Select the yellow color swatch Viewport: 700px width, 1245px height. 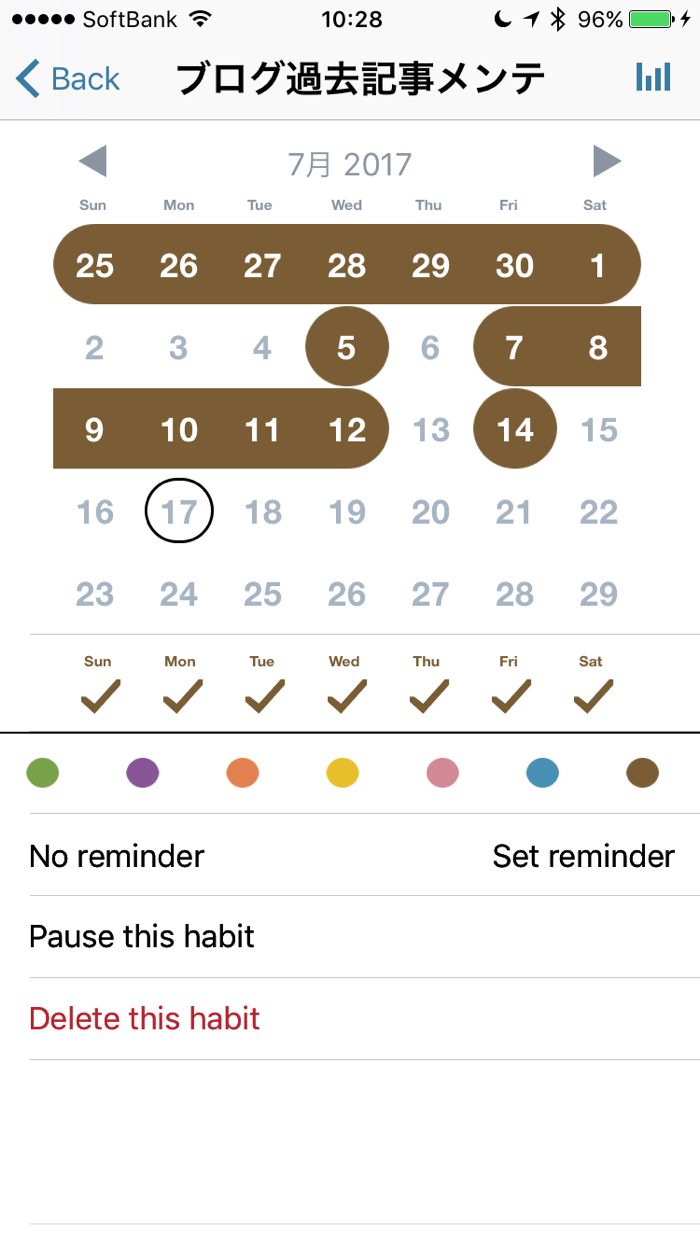coord(343,773)
